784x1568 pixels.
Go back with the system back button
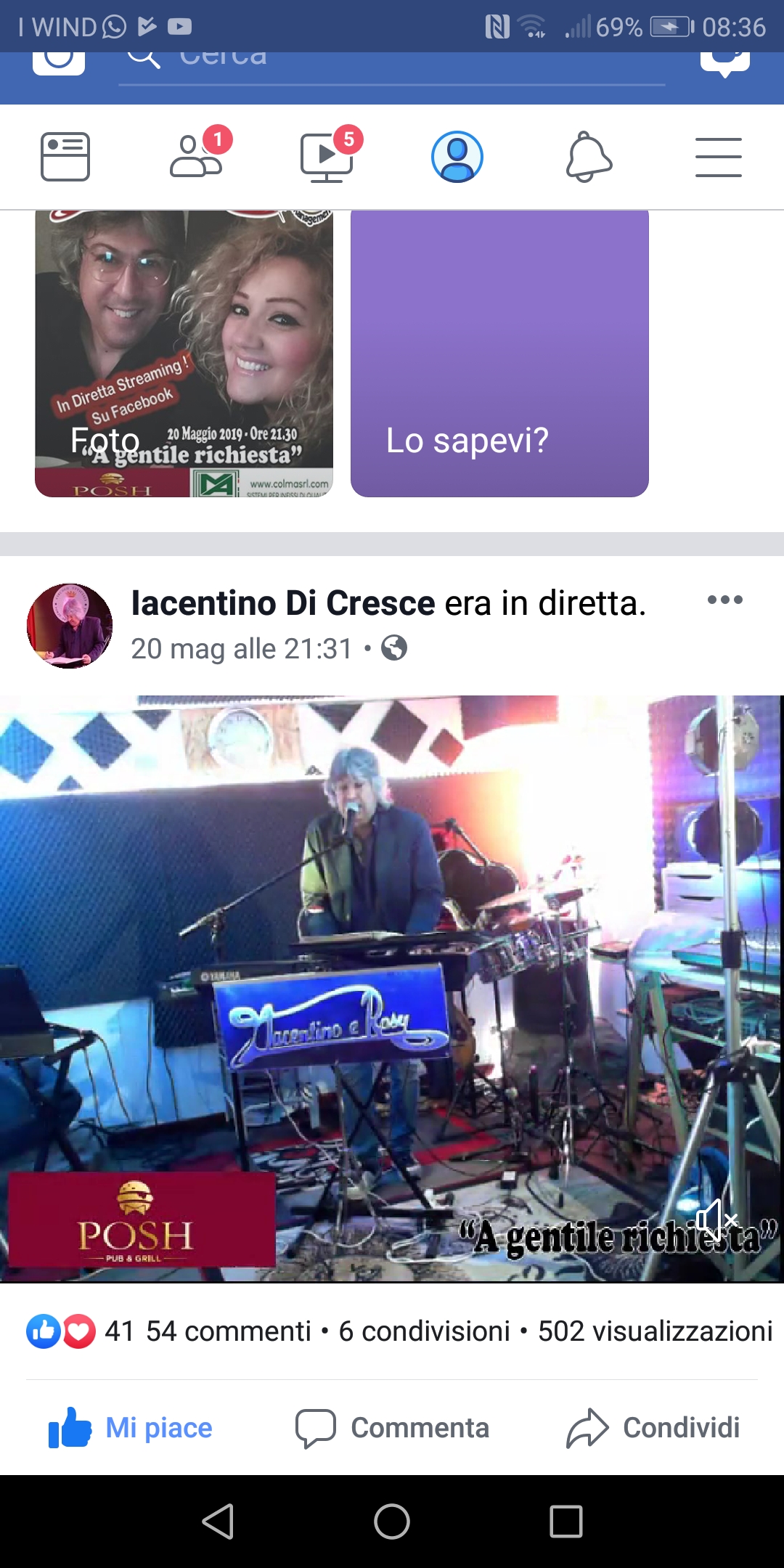tap(218, 1522)
